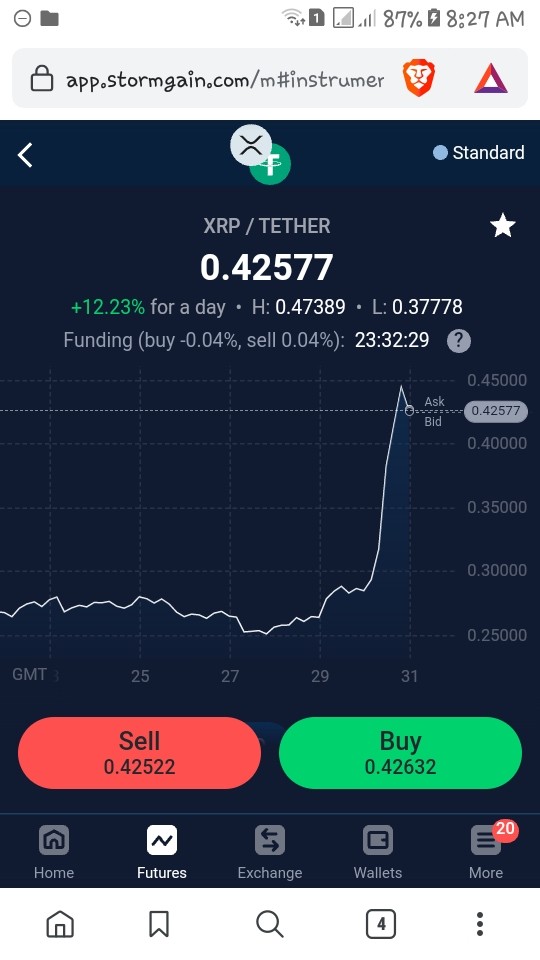Viewport: 540px width, 960px height.
Task: Open the Exchange tab
Action: (x=270, y=852)
